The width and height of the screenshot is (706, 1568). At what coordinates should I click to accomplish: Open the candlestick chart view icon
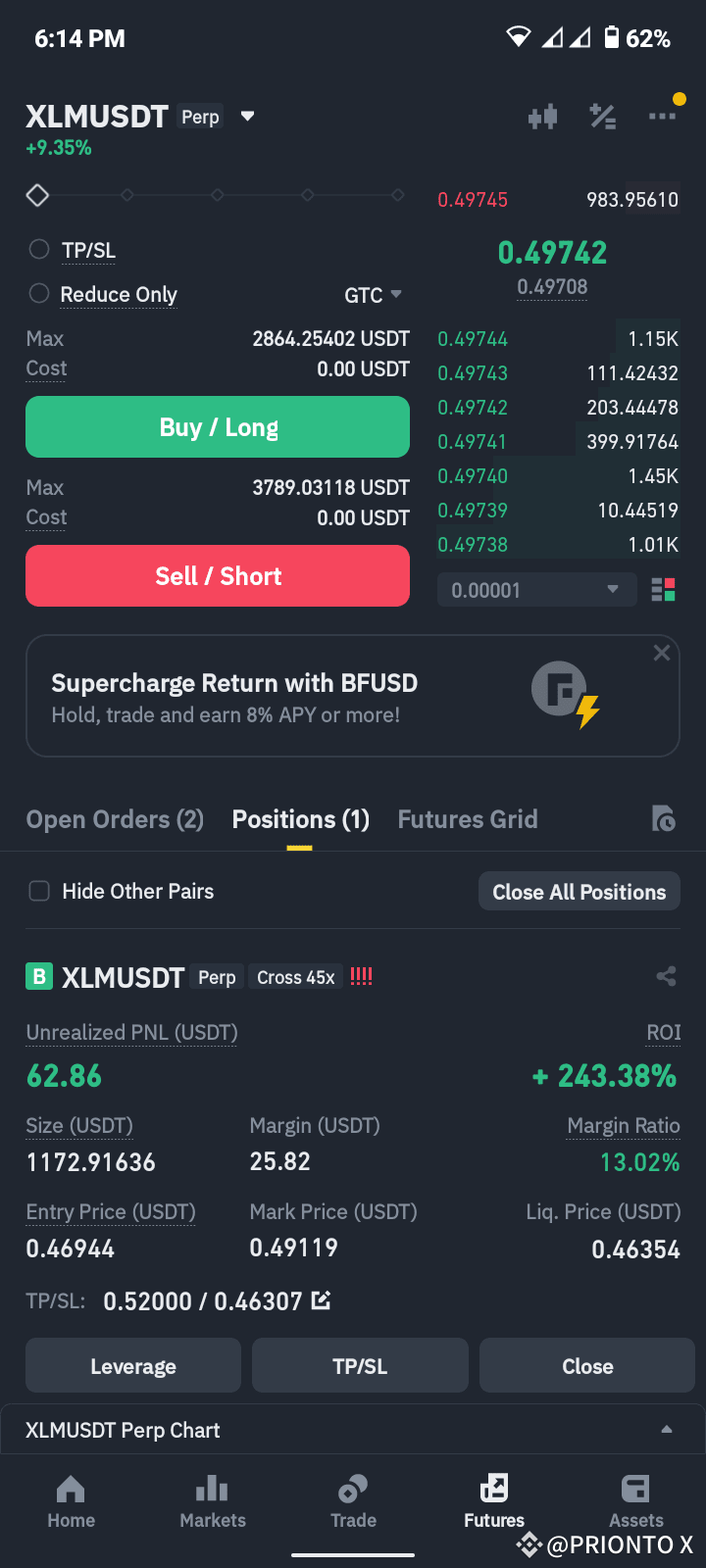click(543, 116)
